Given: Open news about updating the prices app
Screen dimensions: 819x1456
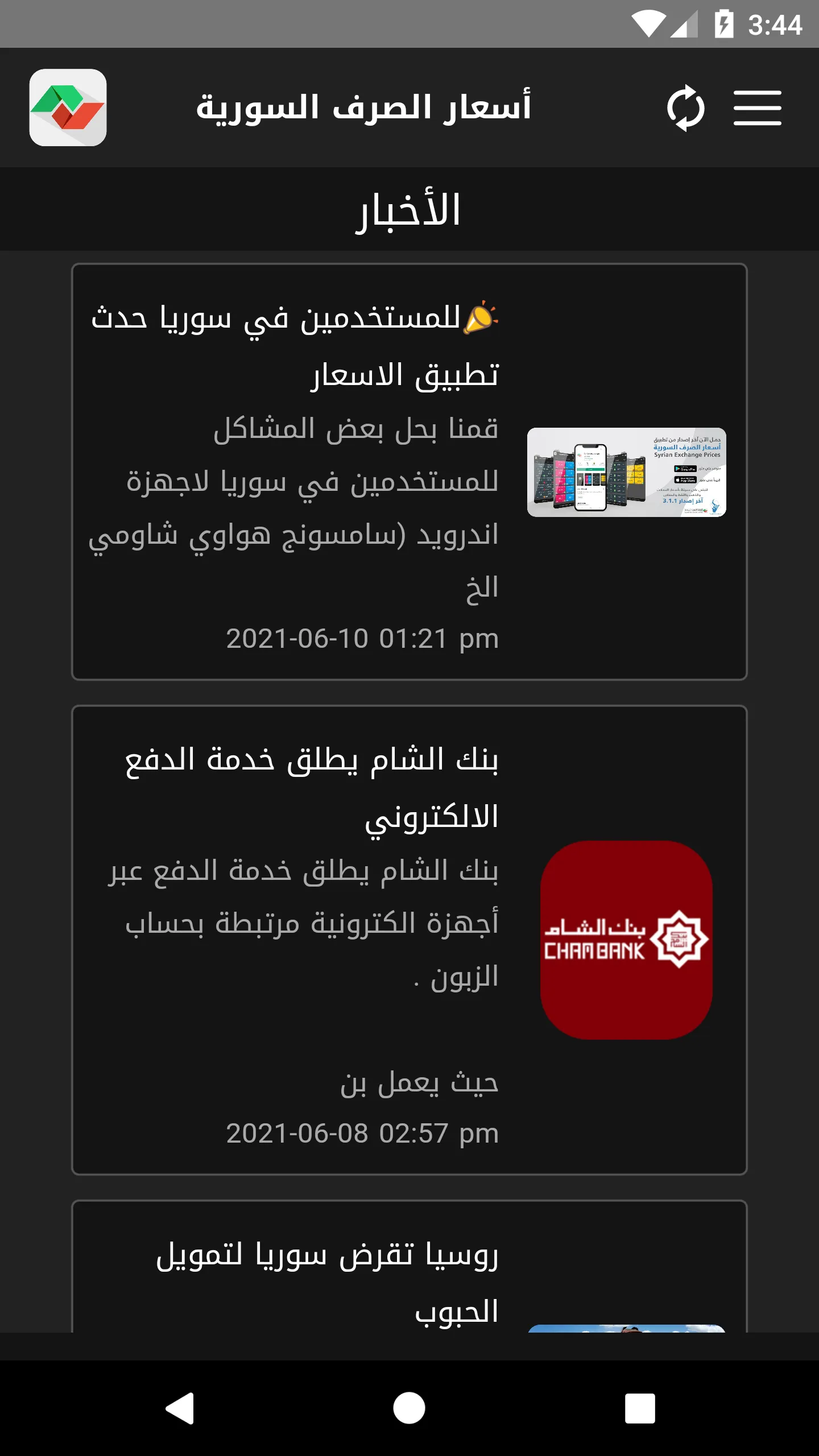Looking at the screenshot, I should click(409, 471).
